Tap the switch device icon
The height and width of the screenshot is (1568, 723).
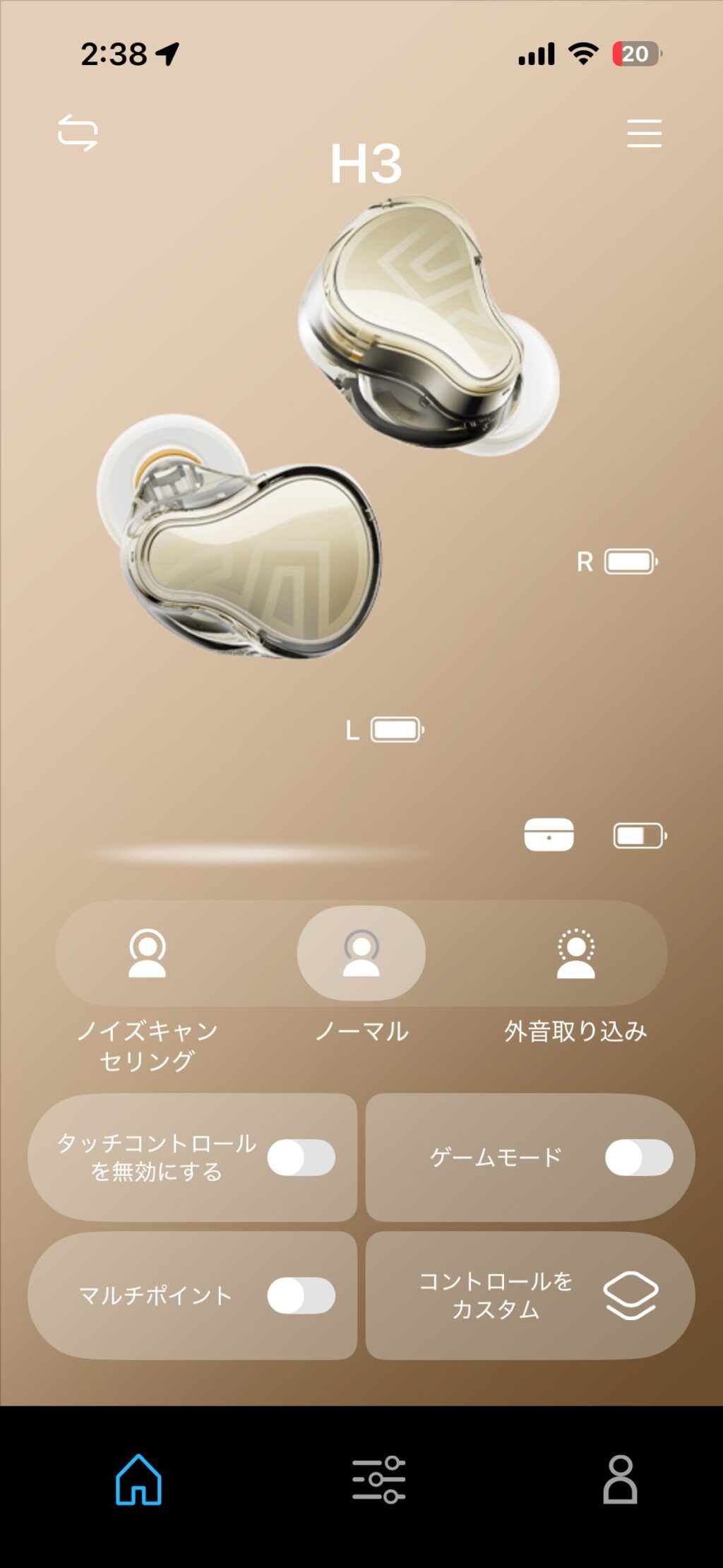78,133
